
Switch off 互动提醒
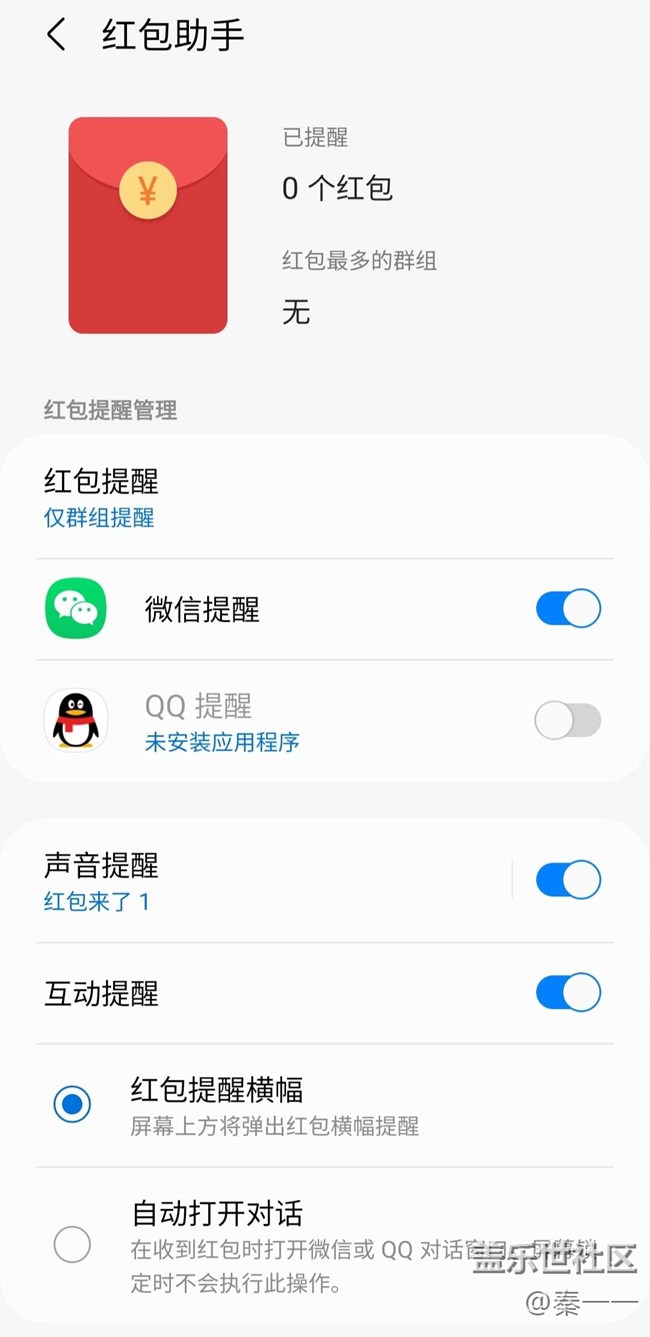point(568,993)
